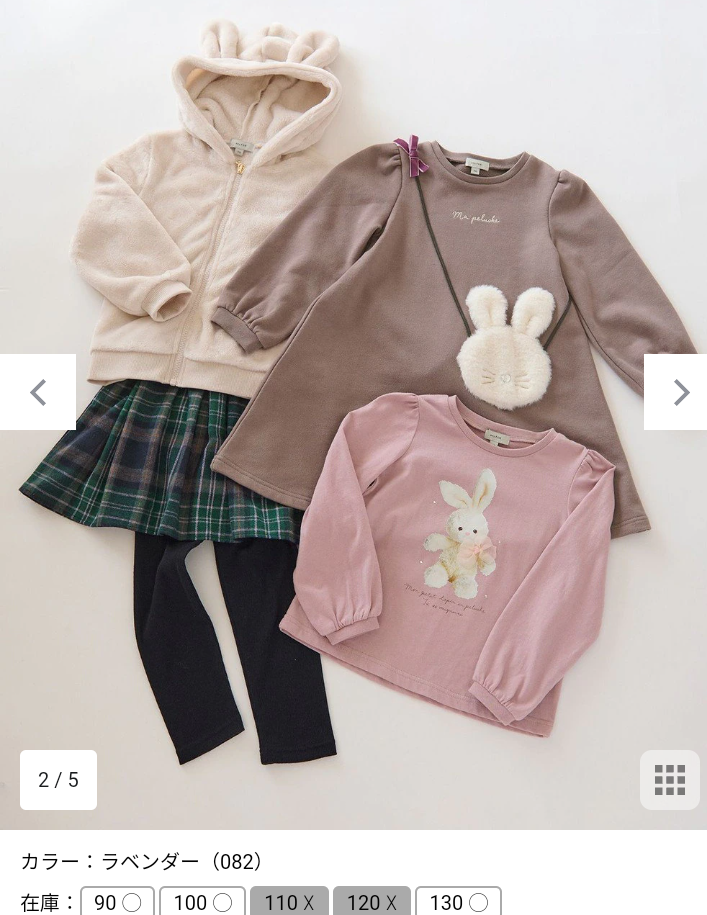The height and width of the screenshot is (915, 707).
Task: Go to the previous product image
Action: click(38, 392)
